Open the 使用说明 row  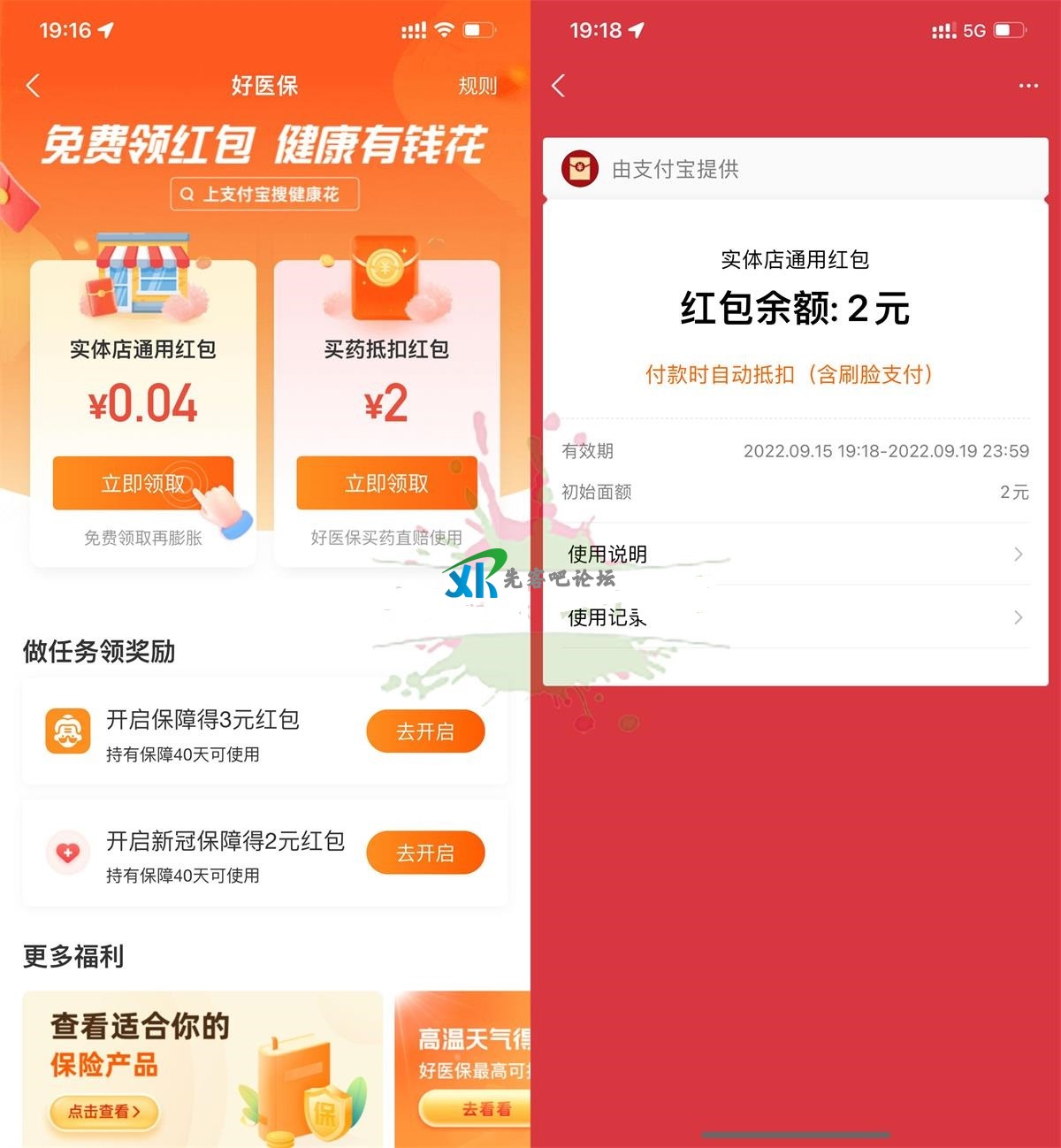click(794, 555)
